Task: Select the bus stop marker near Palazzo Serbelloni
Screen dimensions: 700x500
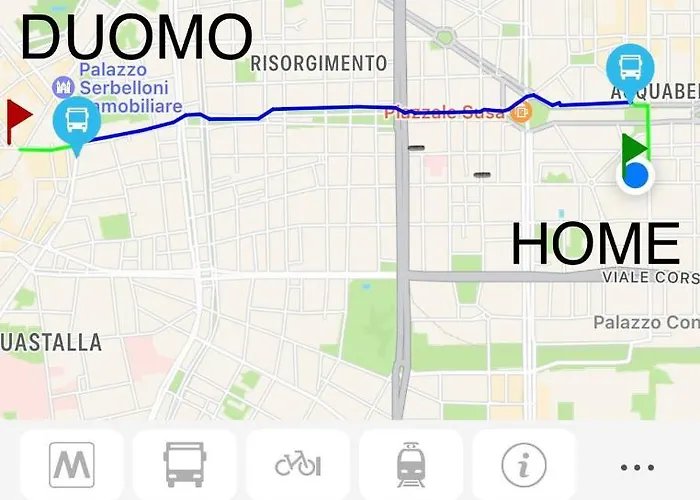Action: tap(76, 122)
